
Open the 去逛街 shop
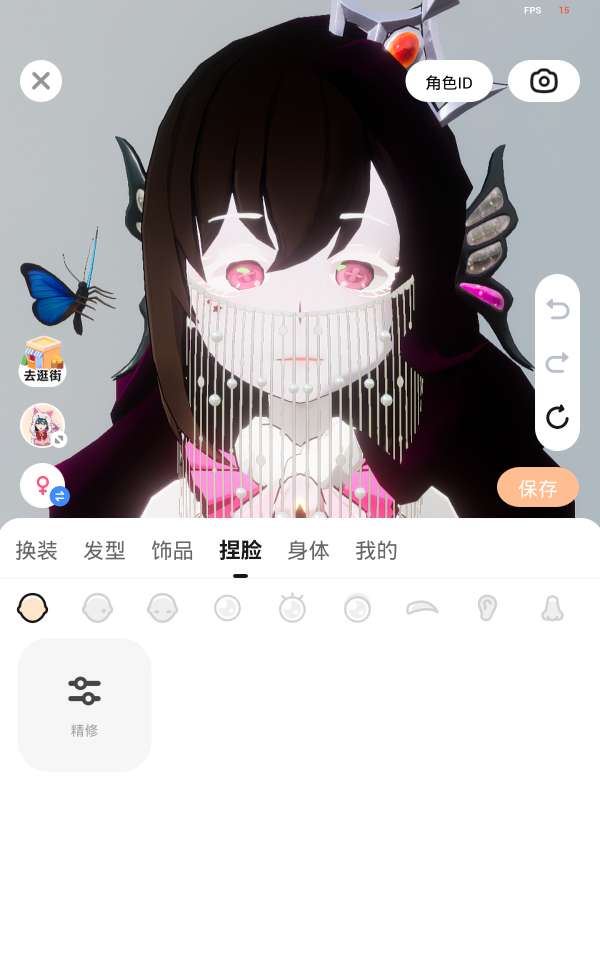pos(42,361)
